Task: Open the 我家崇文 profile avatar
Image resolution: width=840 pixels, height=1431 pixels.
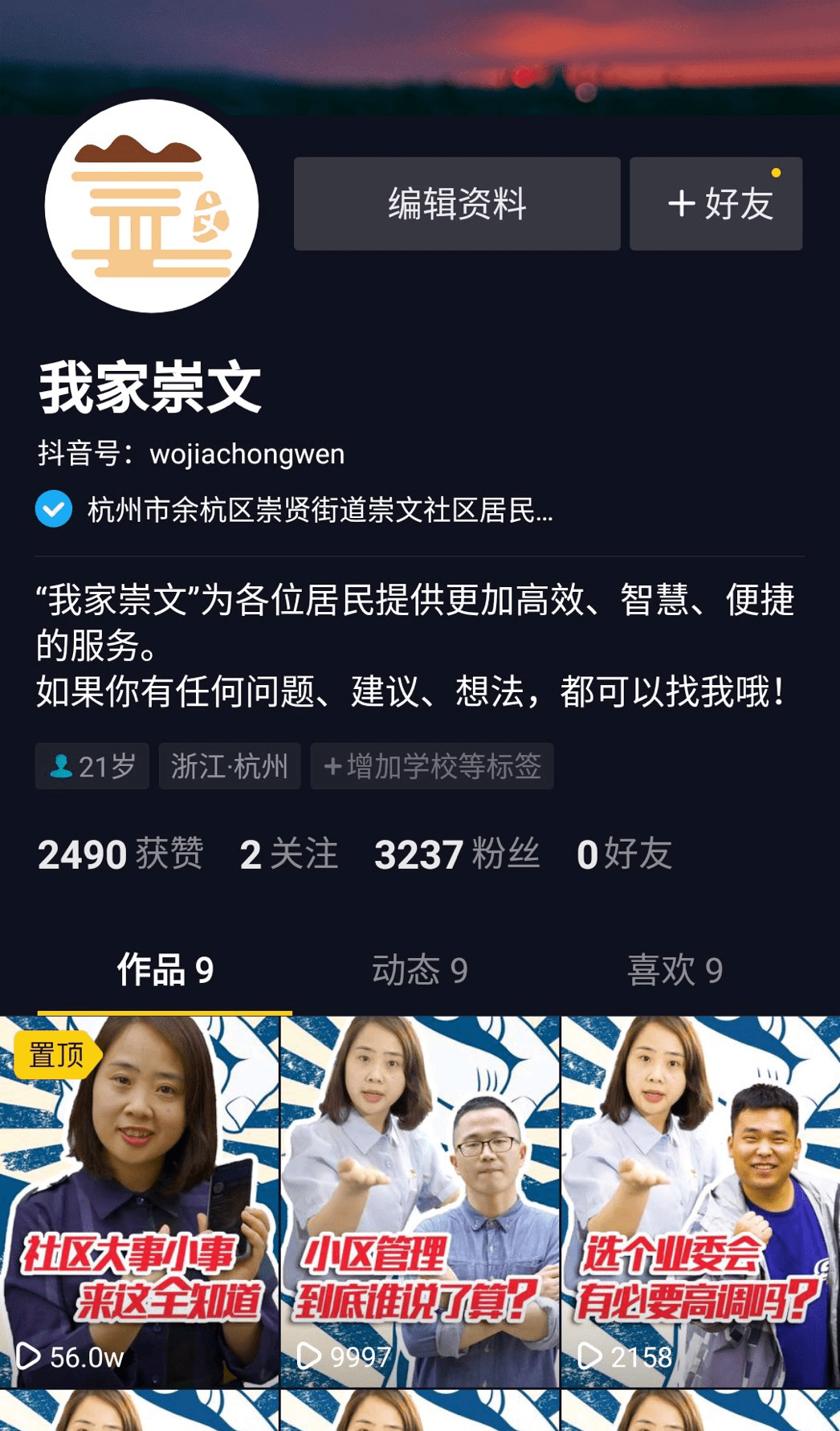Action: tap(152, 206)
